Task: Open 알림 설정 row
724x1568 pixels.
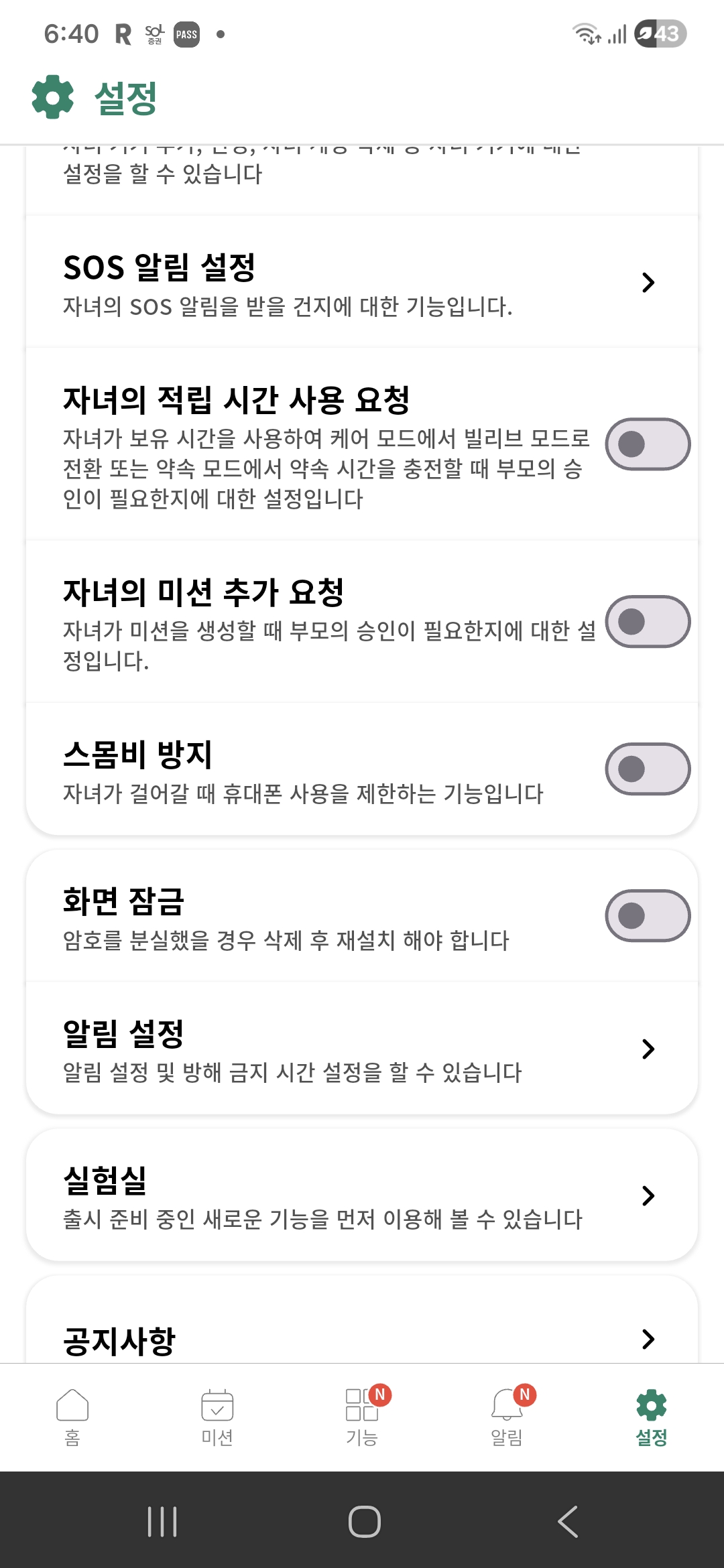Action: pos(362,1049)
